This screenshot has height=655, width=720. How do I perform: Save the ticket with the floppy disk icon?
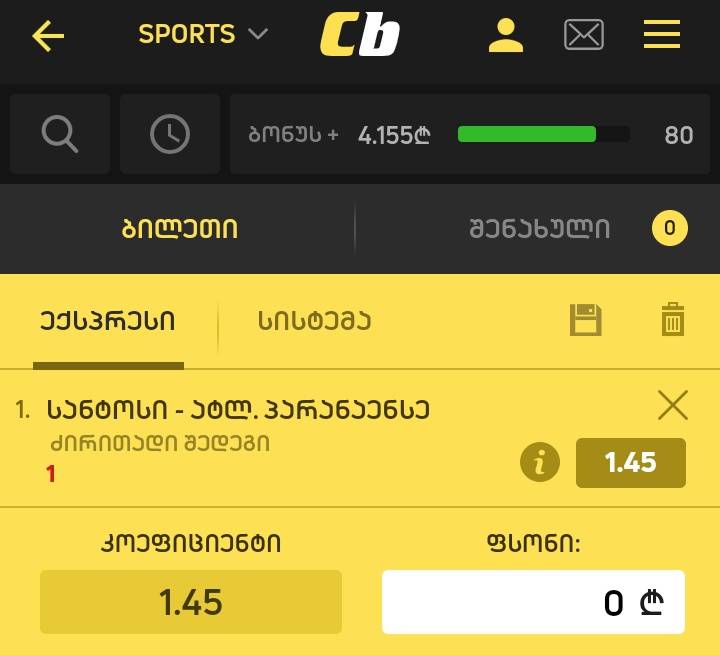[x=586, y=320]
